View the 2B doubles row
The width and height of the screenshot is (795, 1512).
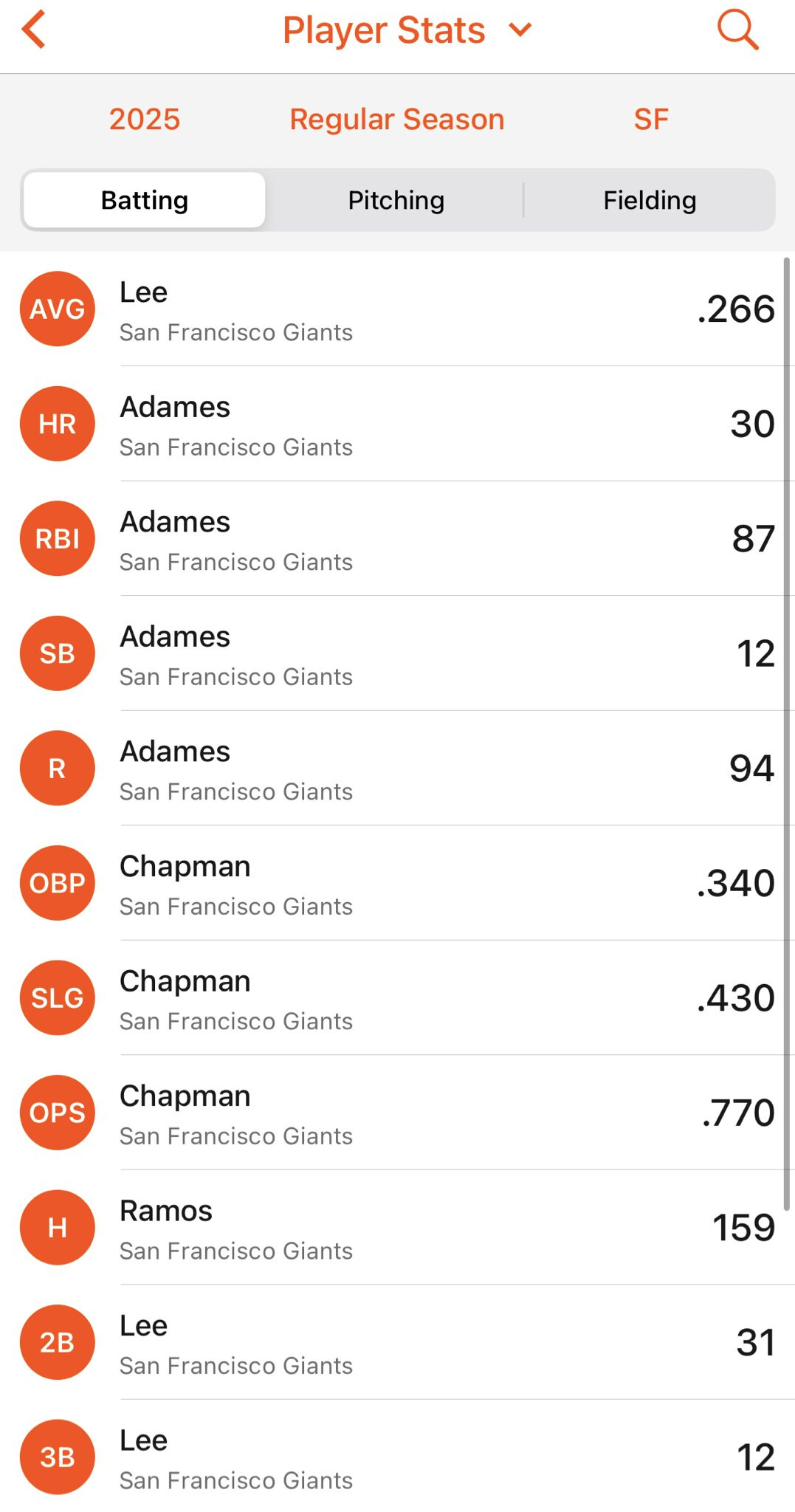(x=397, y=1342)
